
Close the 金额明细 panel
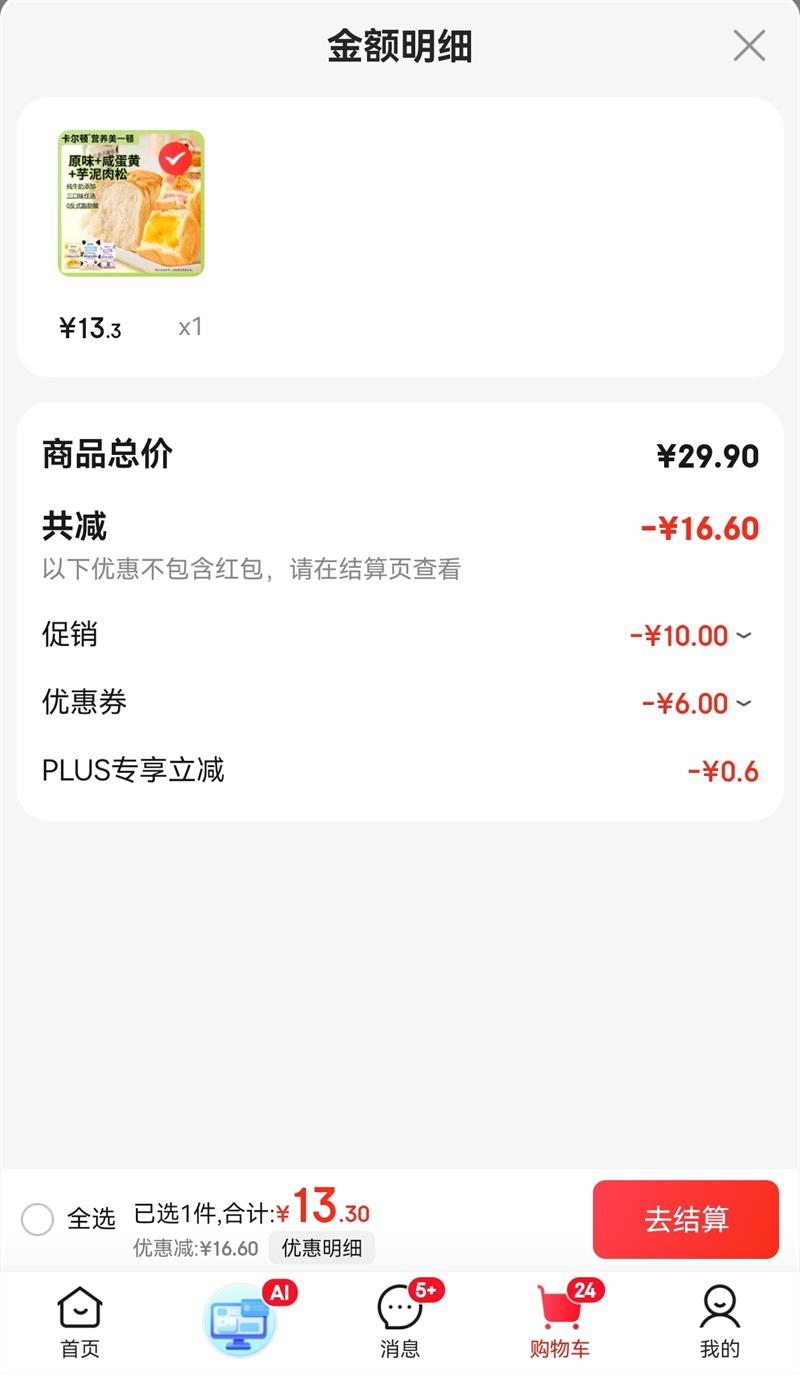749,46
